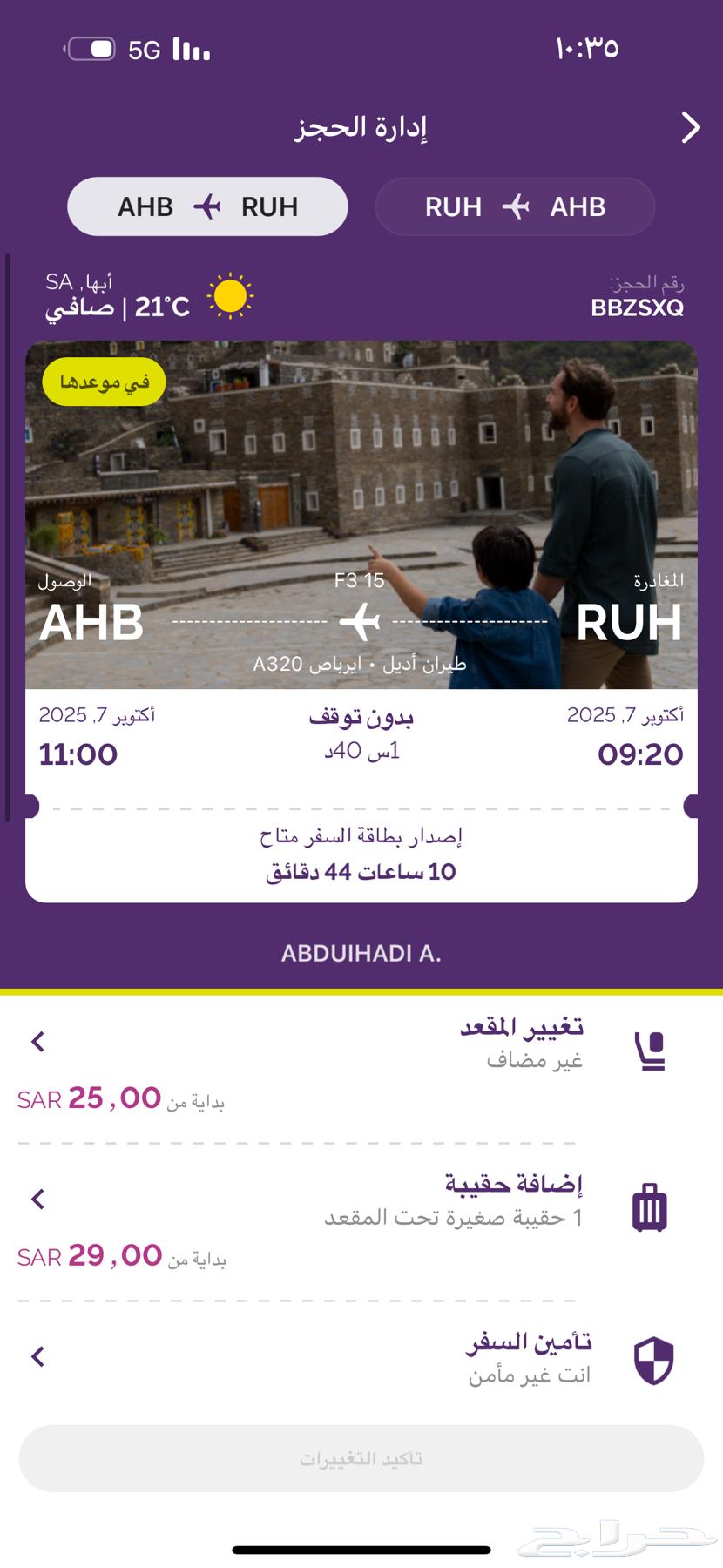Tap the sun weather icon
This screenshot has height=1568, width=723.
(x=232, y=297)
